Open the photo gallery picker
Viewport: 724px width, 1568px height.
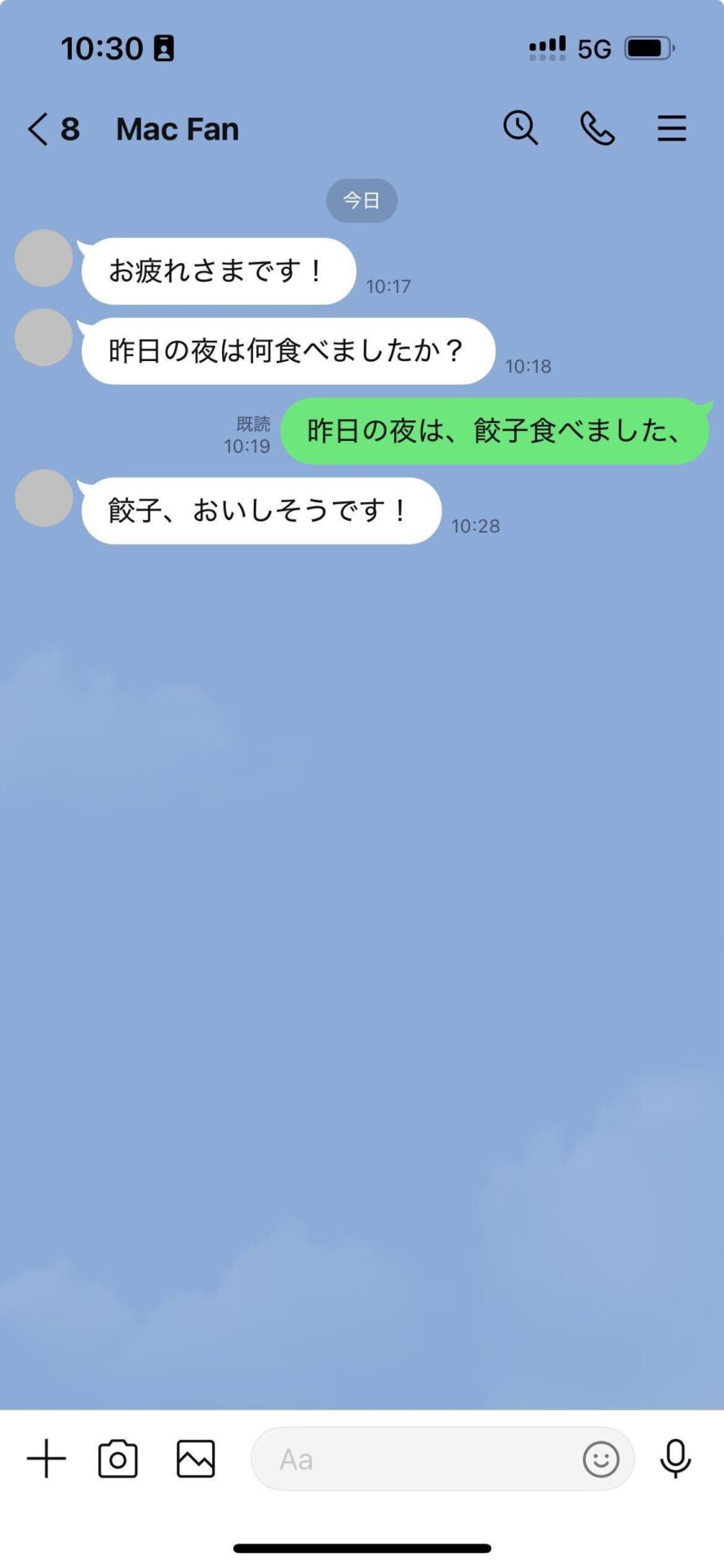point(196,1459)
